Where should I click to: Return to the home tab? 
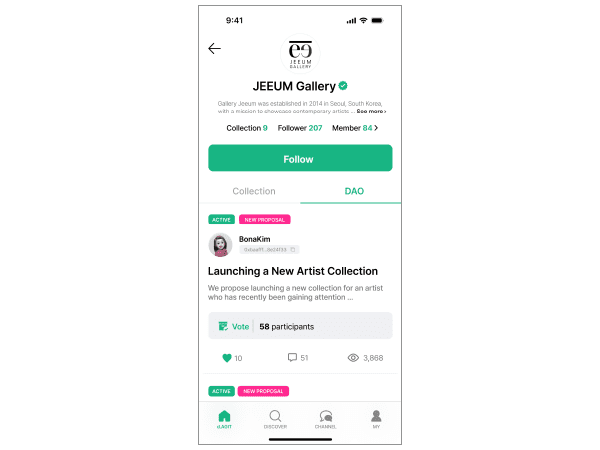coord(224,419)
